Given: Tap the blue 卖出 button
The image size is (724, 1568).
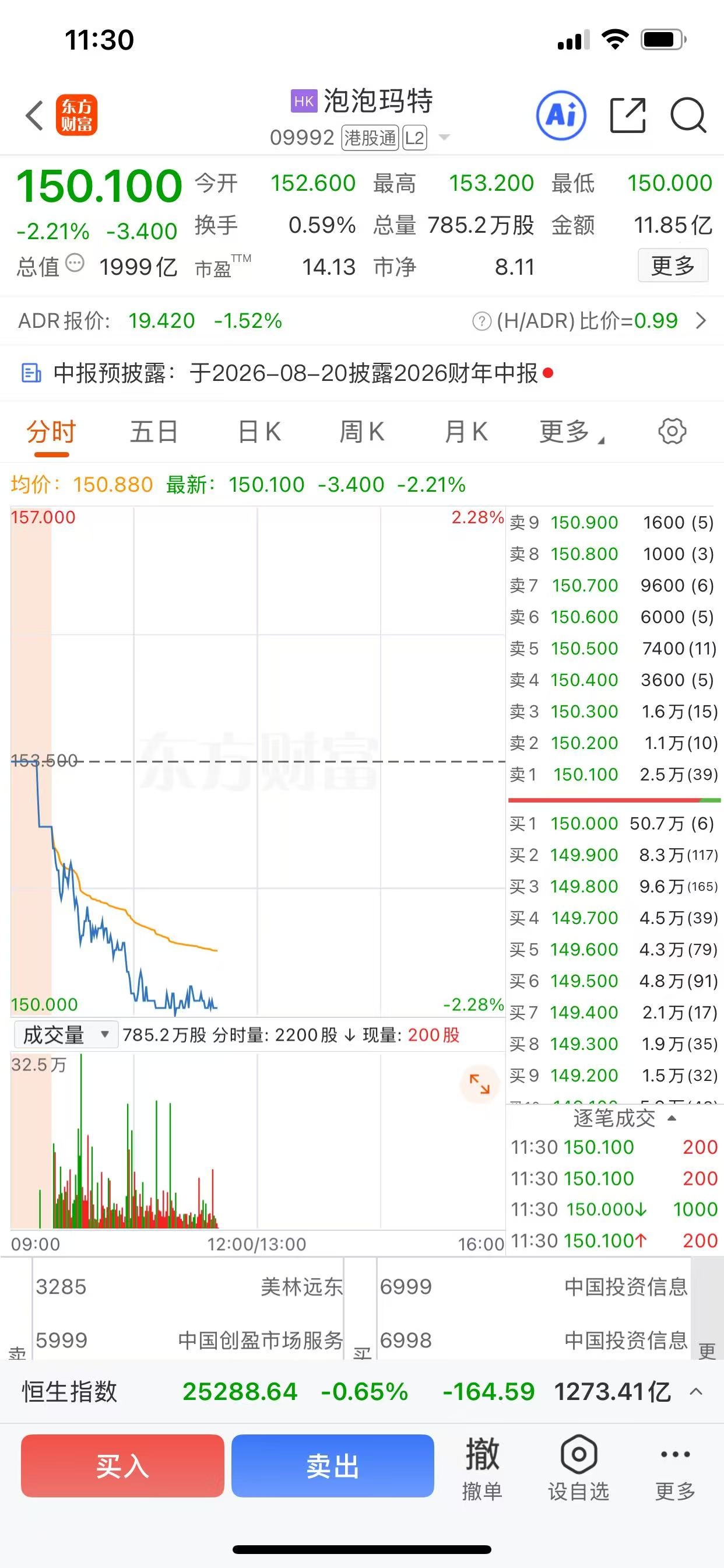Looking at the screenshot, I should point(333,1466).
